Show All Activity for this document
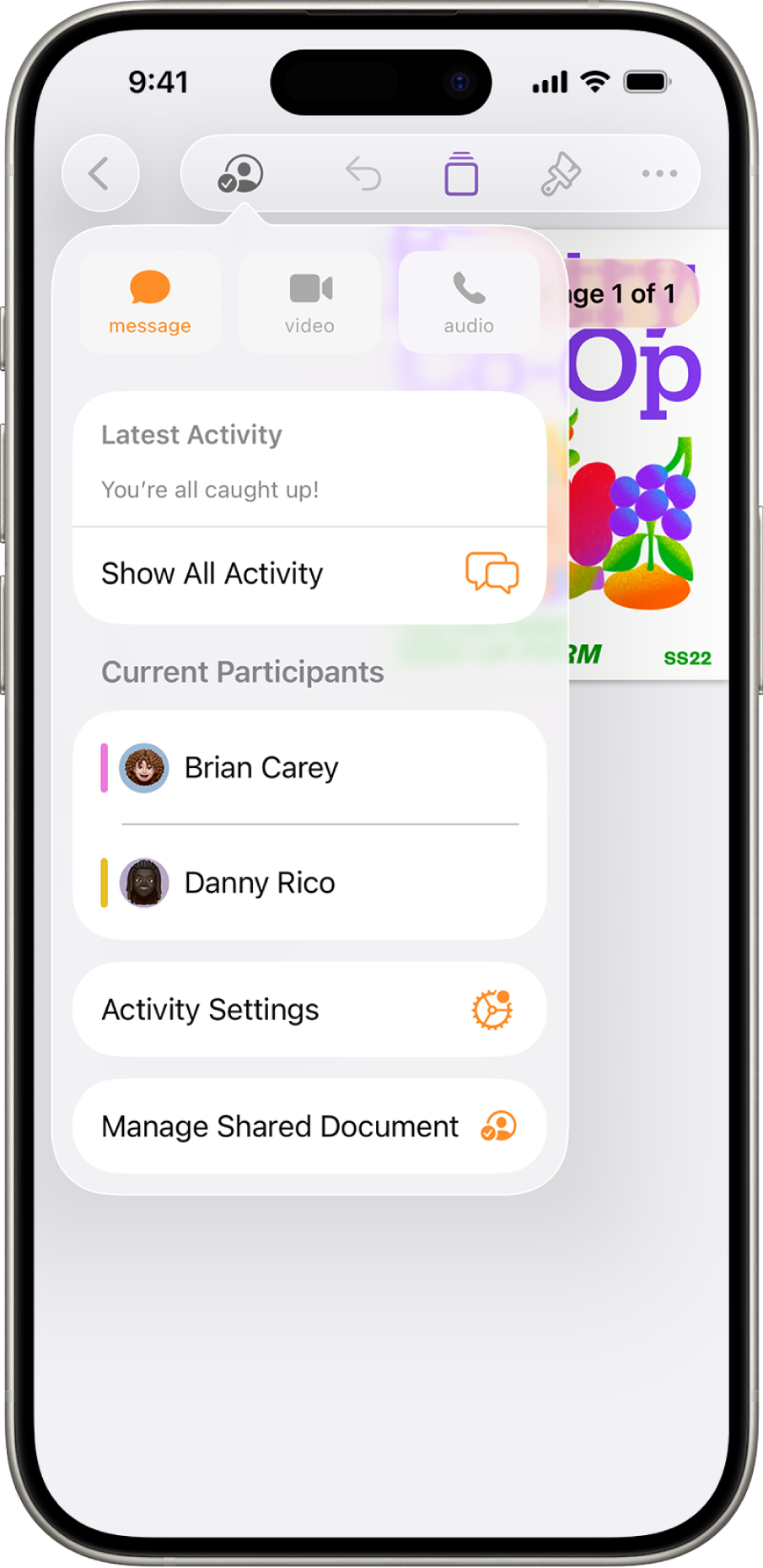 pyautogui.click(x=309, y=574)
